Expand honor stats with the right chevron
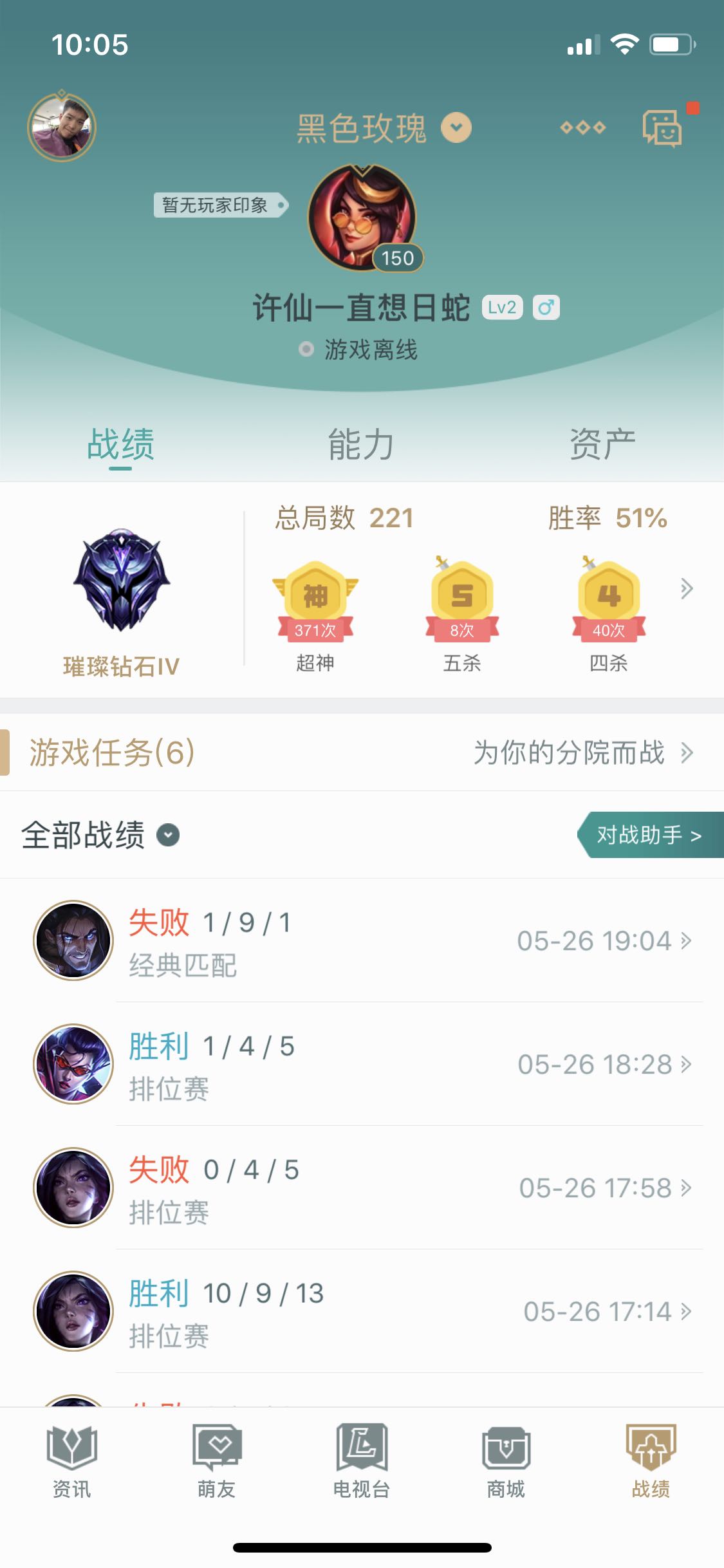 pos(687,588)
